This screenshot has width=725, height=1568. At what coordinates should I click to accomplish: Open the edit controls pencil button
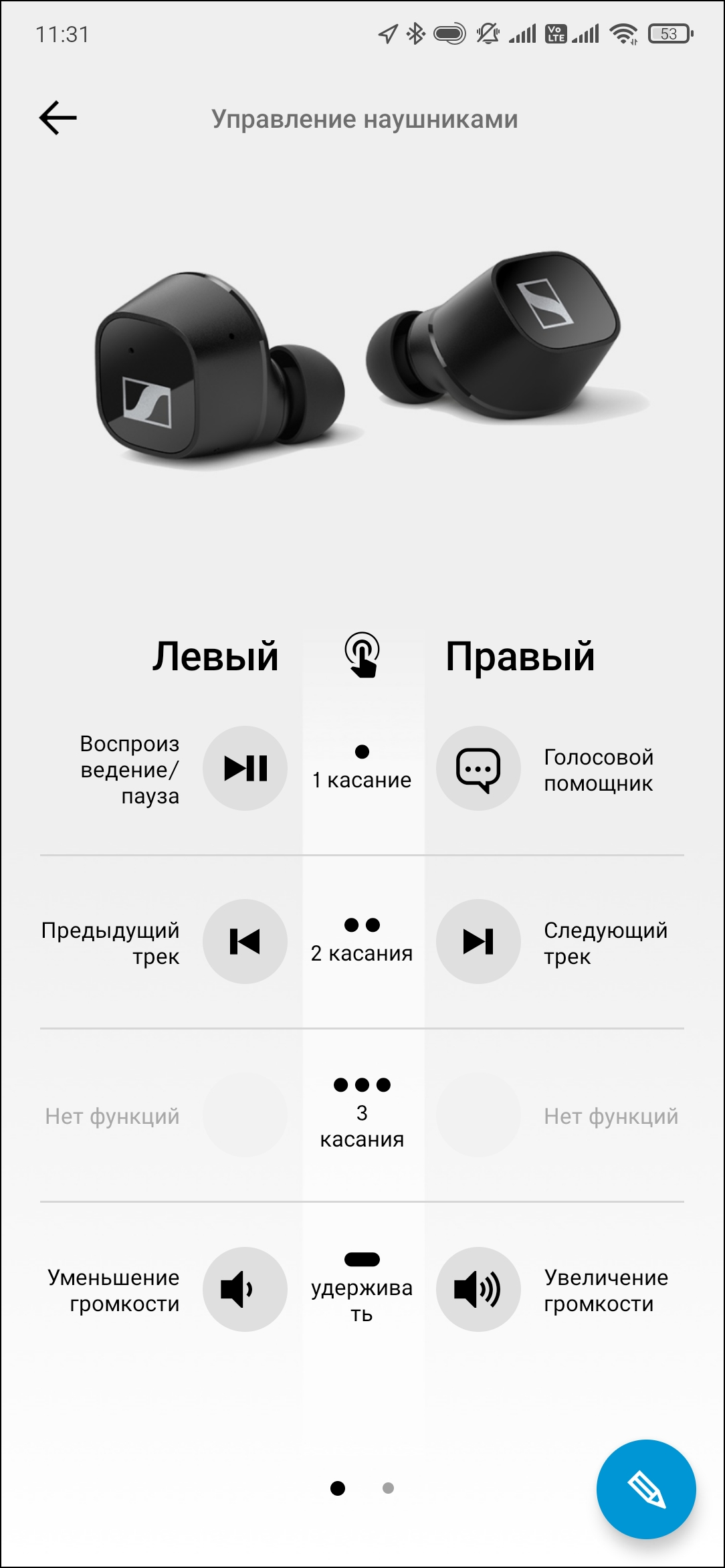[x=645, y=1488]
